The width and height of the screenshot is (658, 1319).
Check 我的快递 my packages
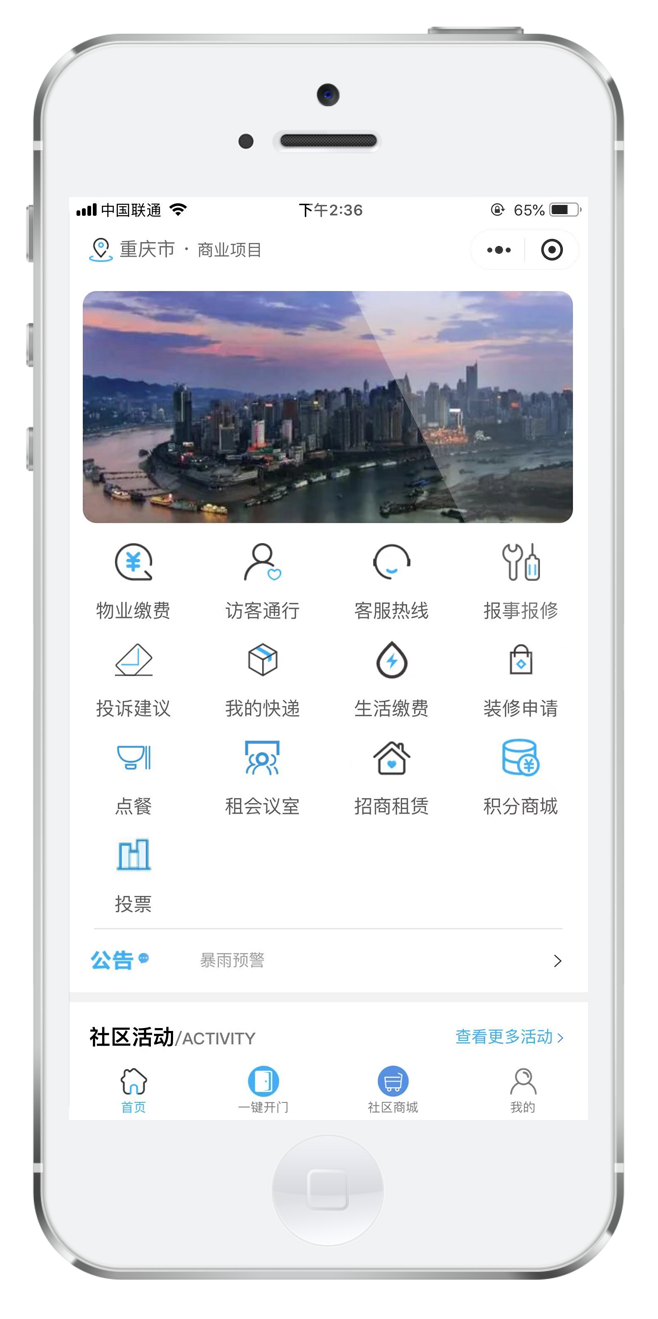pos(262,678)
